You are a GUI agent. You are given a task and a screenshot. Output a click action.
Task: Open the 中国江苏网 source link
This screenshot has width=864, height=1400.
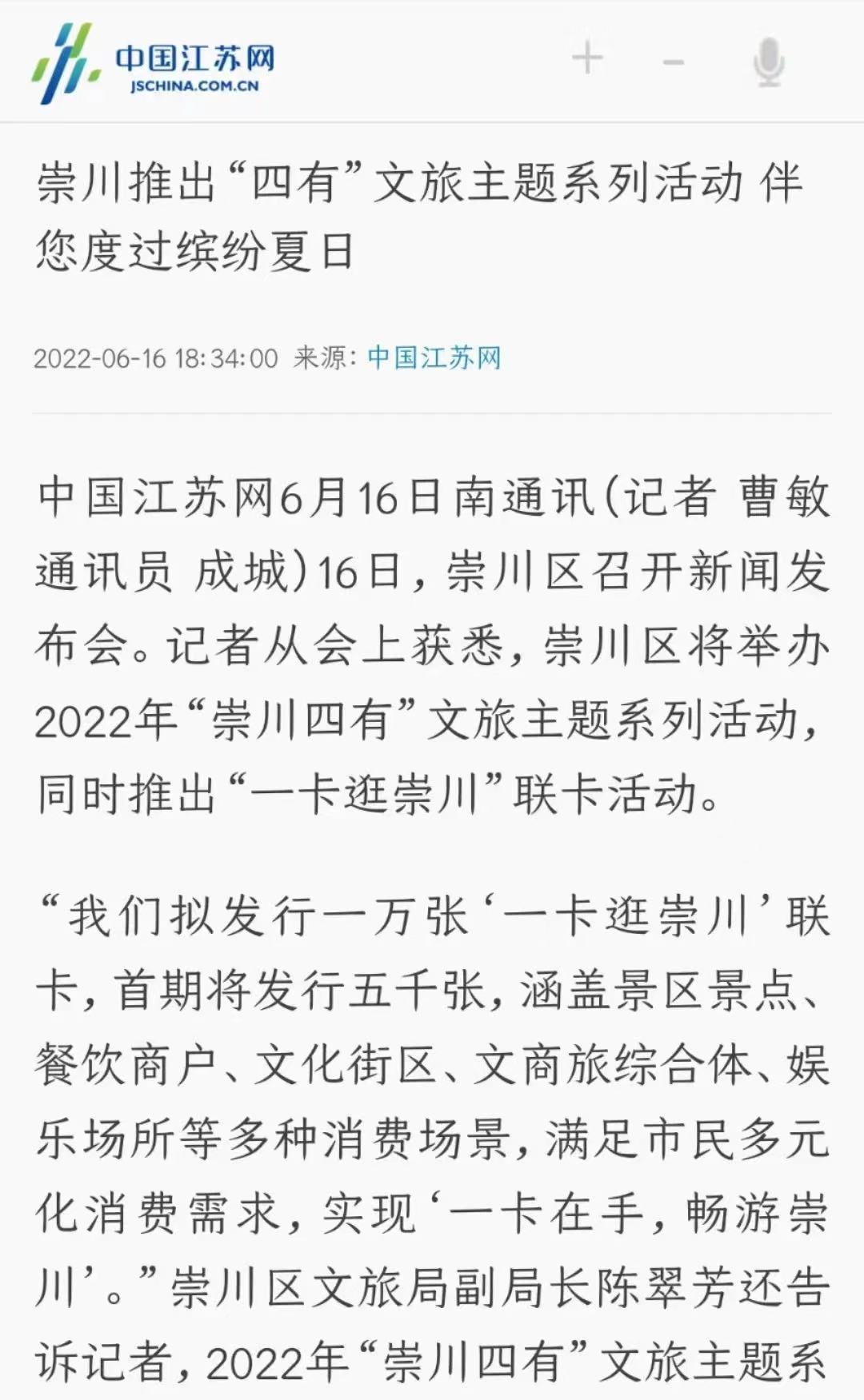tap(434, 357)
